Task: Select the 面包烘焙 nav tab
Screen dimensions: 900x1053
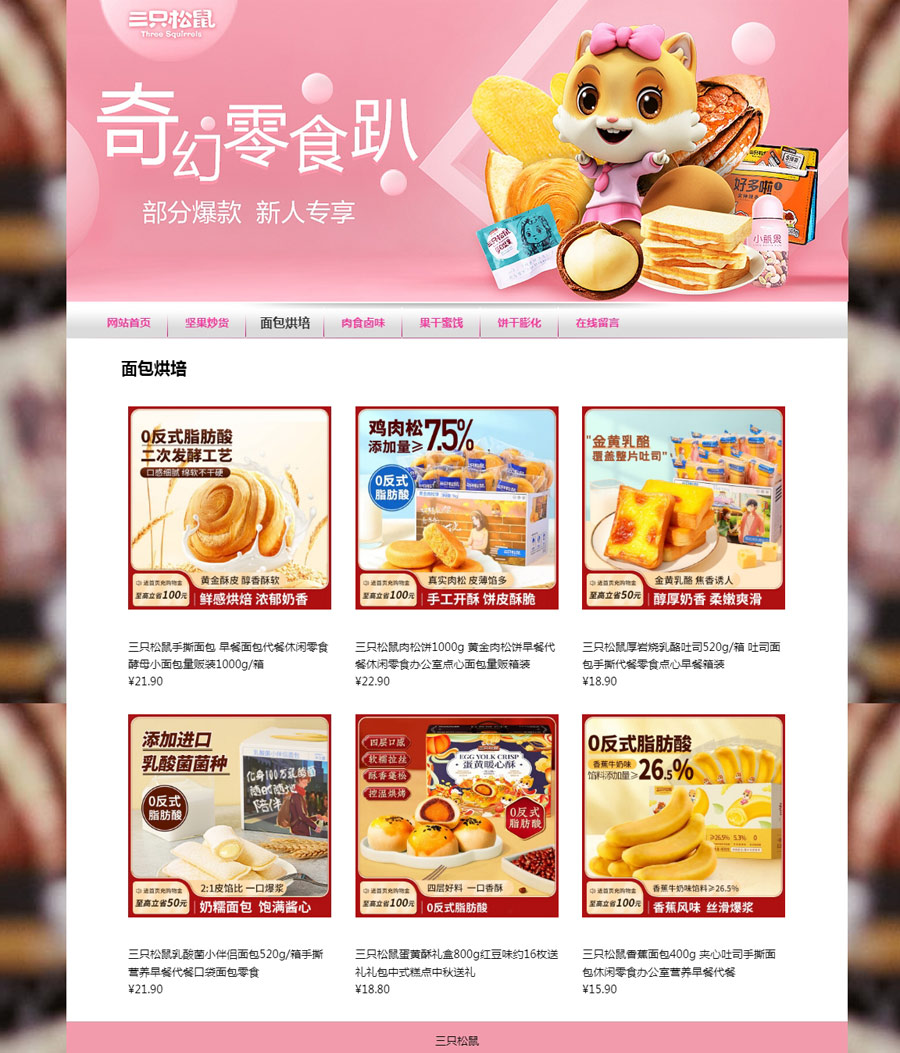Action: click(285, 323)
